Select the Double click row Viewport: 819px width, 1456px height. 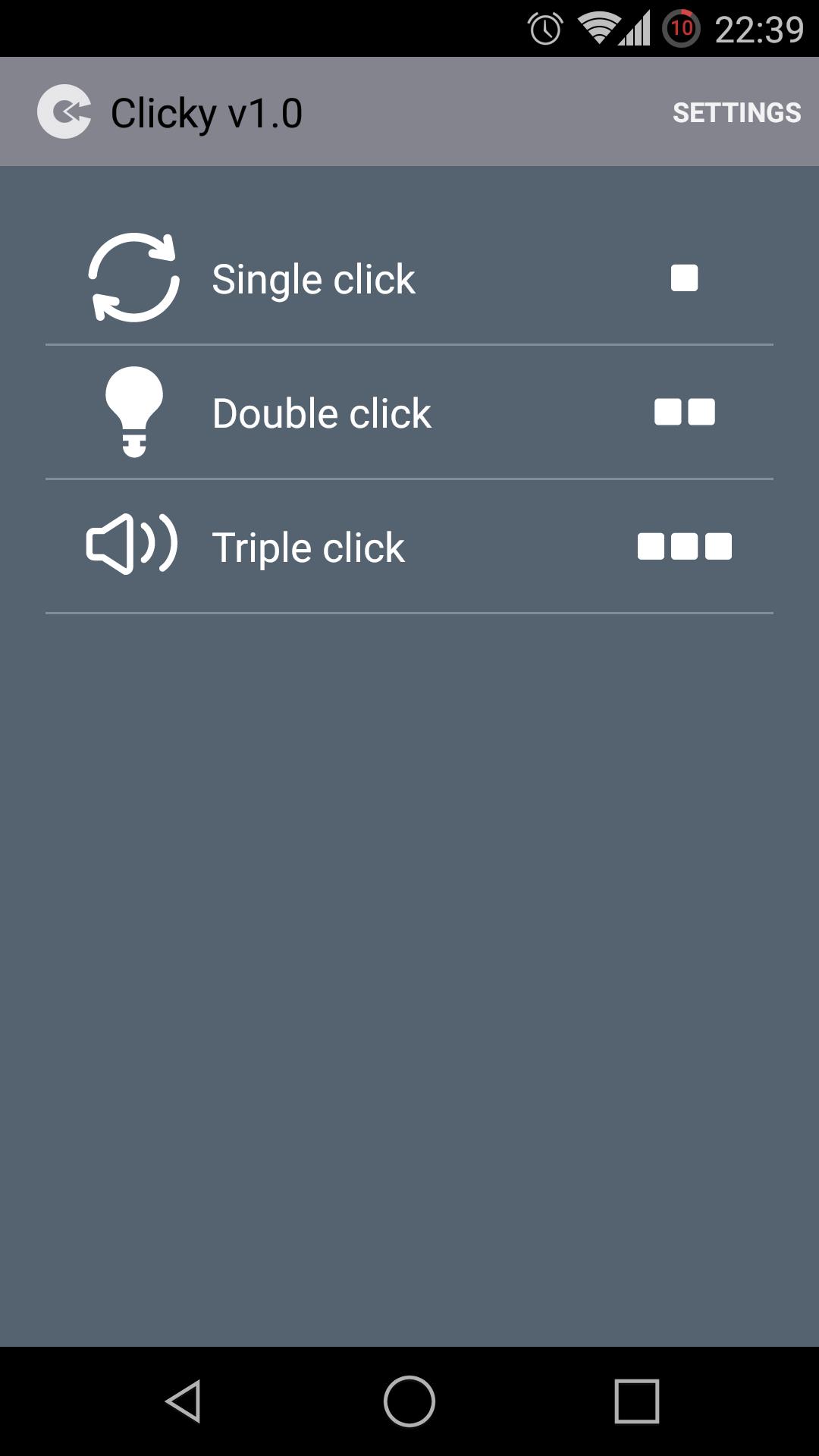(409, 413)
